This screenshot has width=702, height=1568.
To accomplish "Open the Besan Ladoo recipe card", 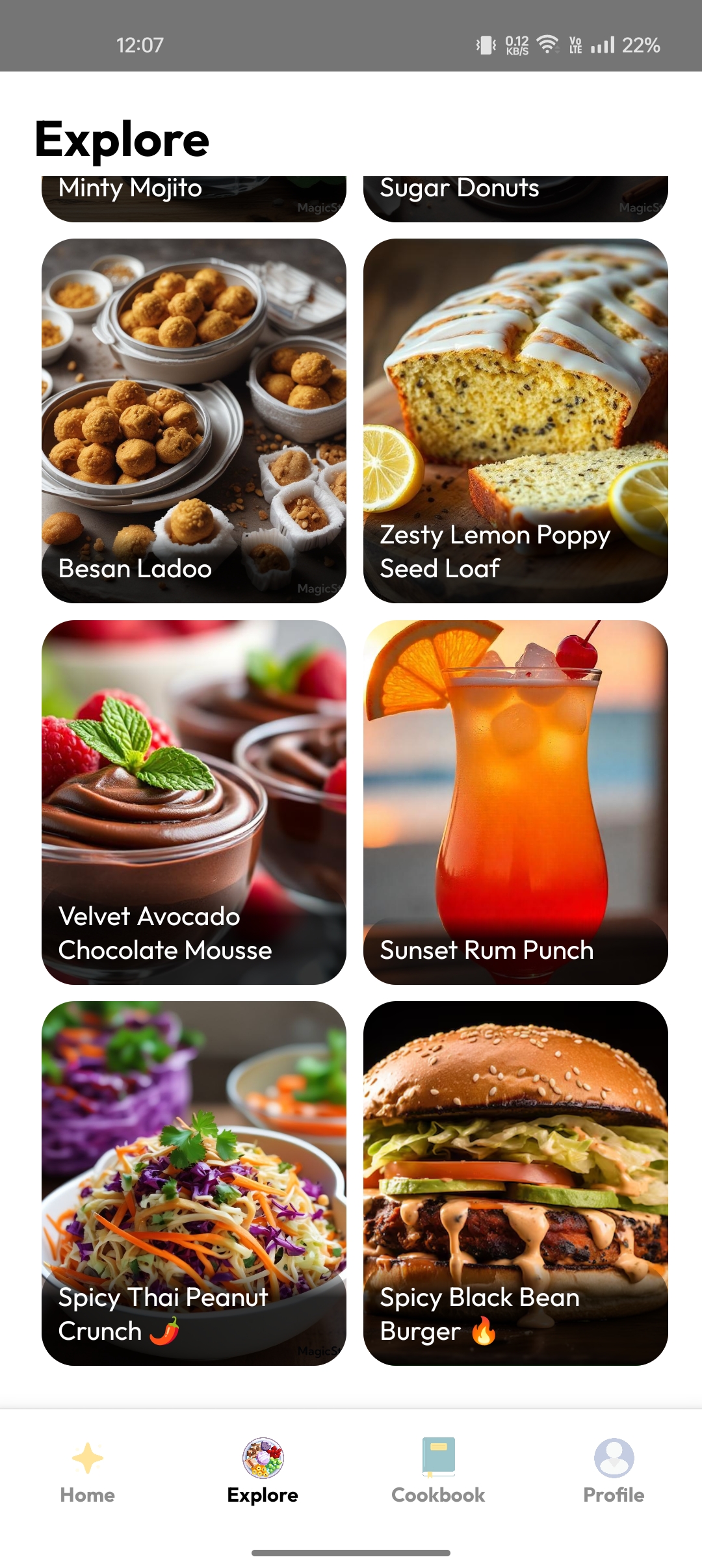I will click(x=194, y=421).
